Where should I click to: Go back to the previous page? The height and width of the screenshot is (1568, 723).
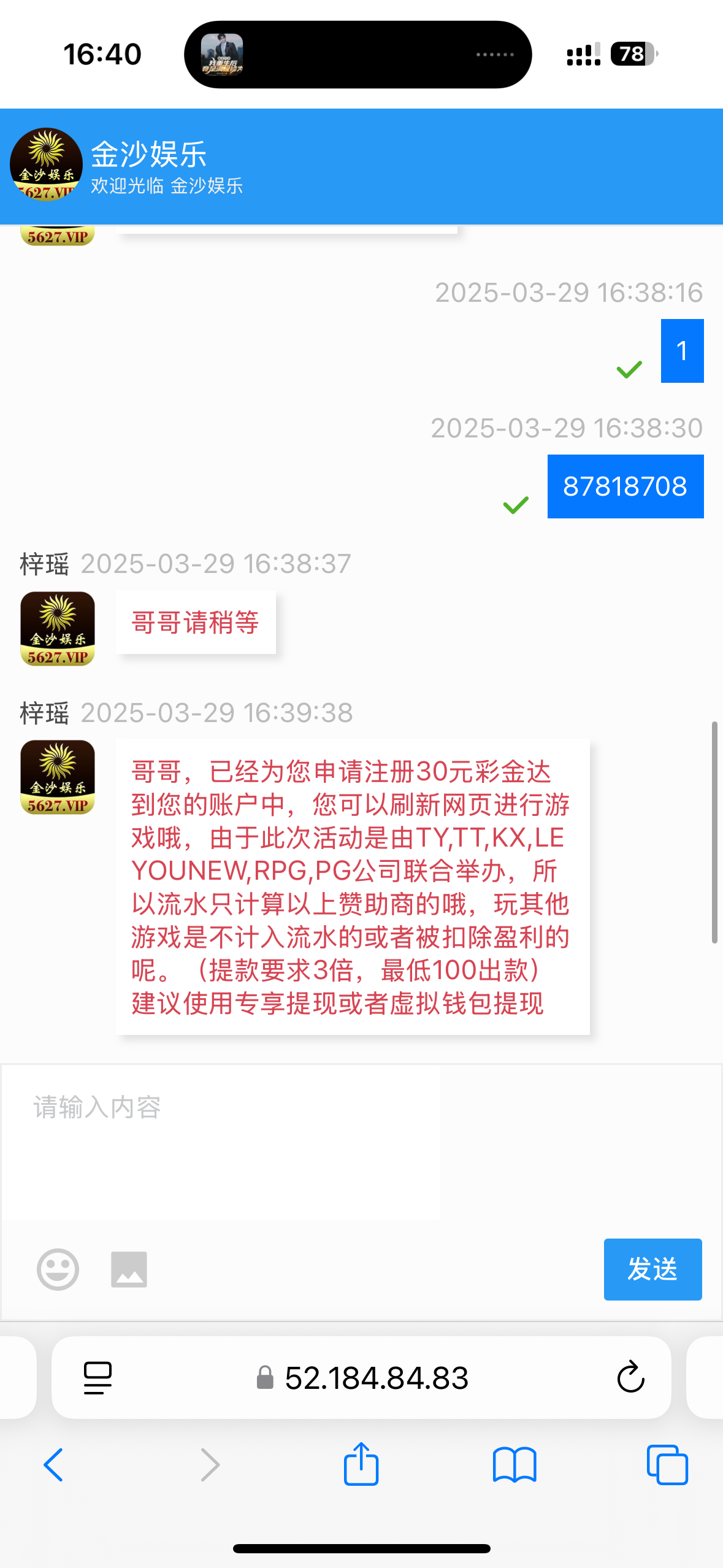point(54,1465)
